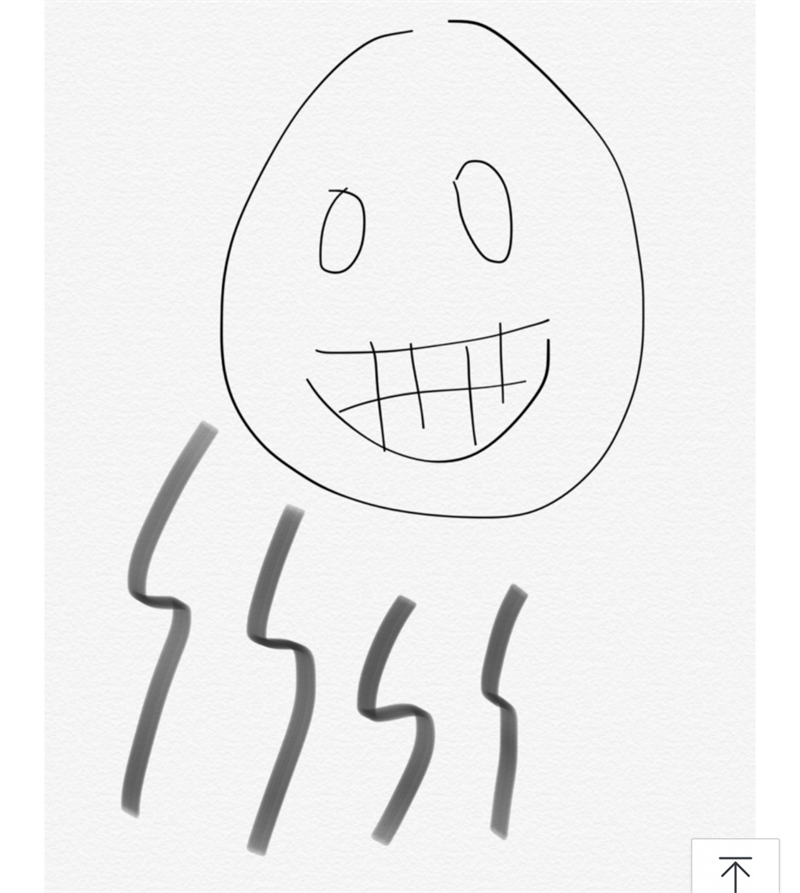Tap the back-to-top arrow button
This screenshot has height=893, width=800.
coord(735,868)
